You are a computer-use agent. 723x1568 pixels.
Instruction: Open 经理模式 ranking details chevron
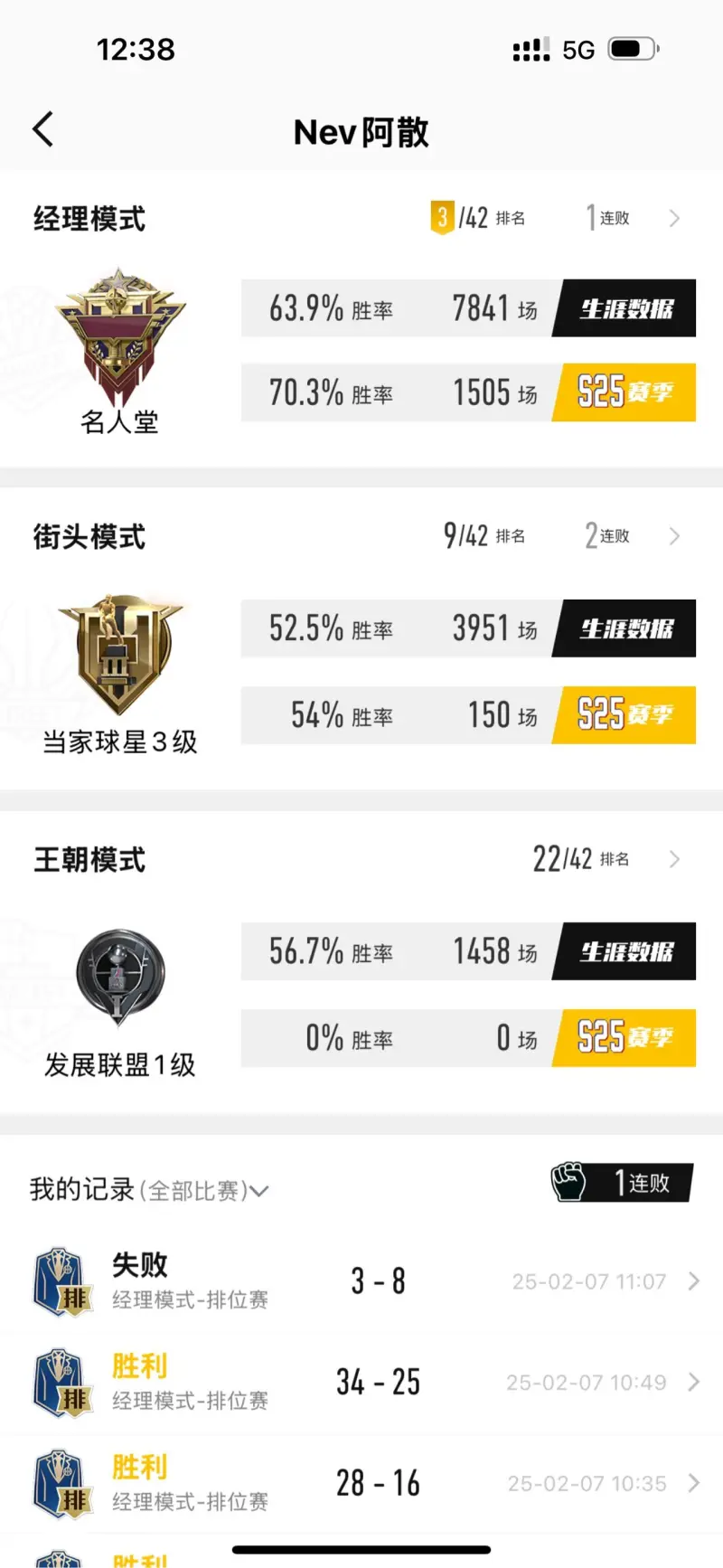674,218
